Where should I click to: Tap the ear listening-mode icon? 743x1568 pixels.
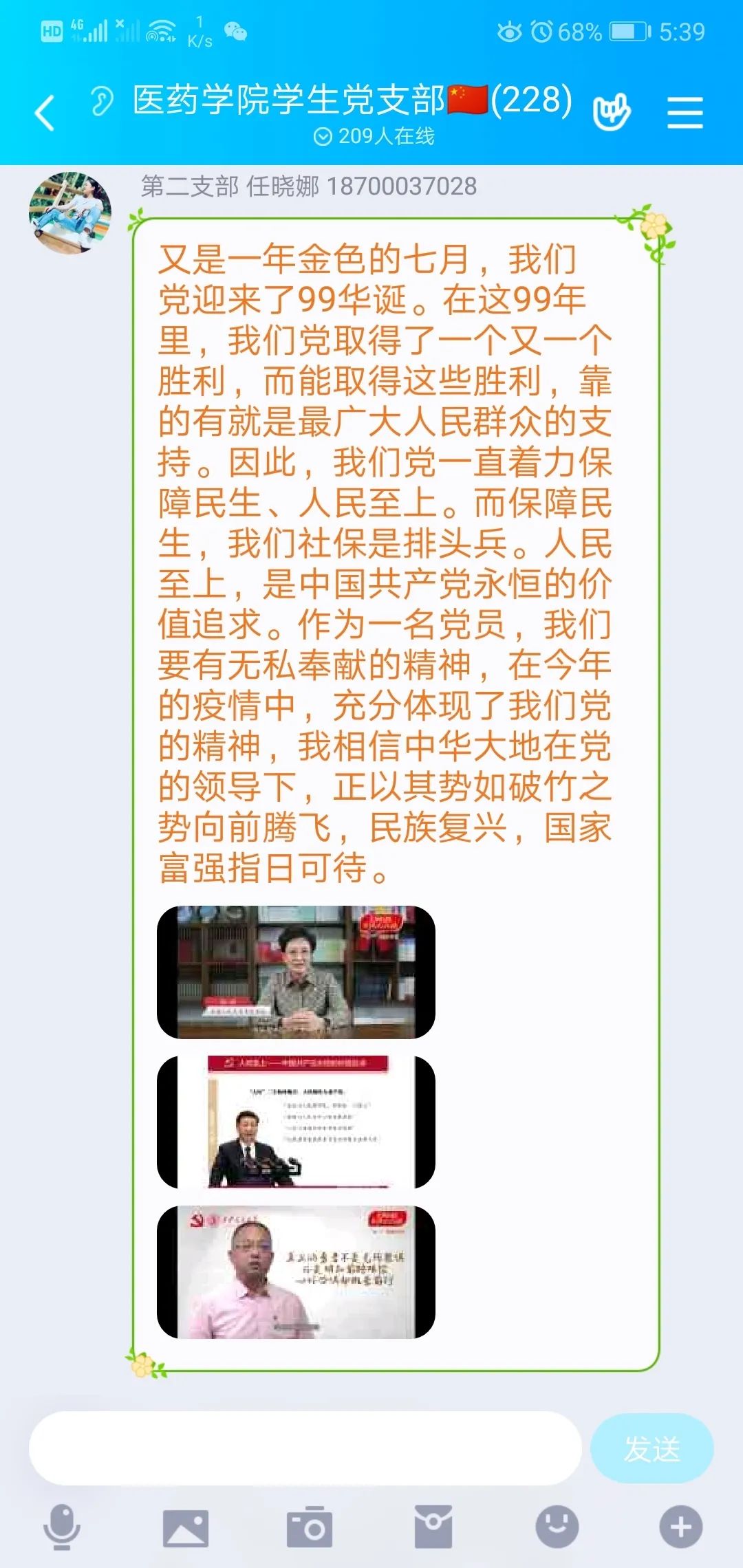coord(103,101)
